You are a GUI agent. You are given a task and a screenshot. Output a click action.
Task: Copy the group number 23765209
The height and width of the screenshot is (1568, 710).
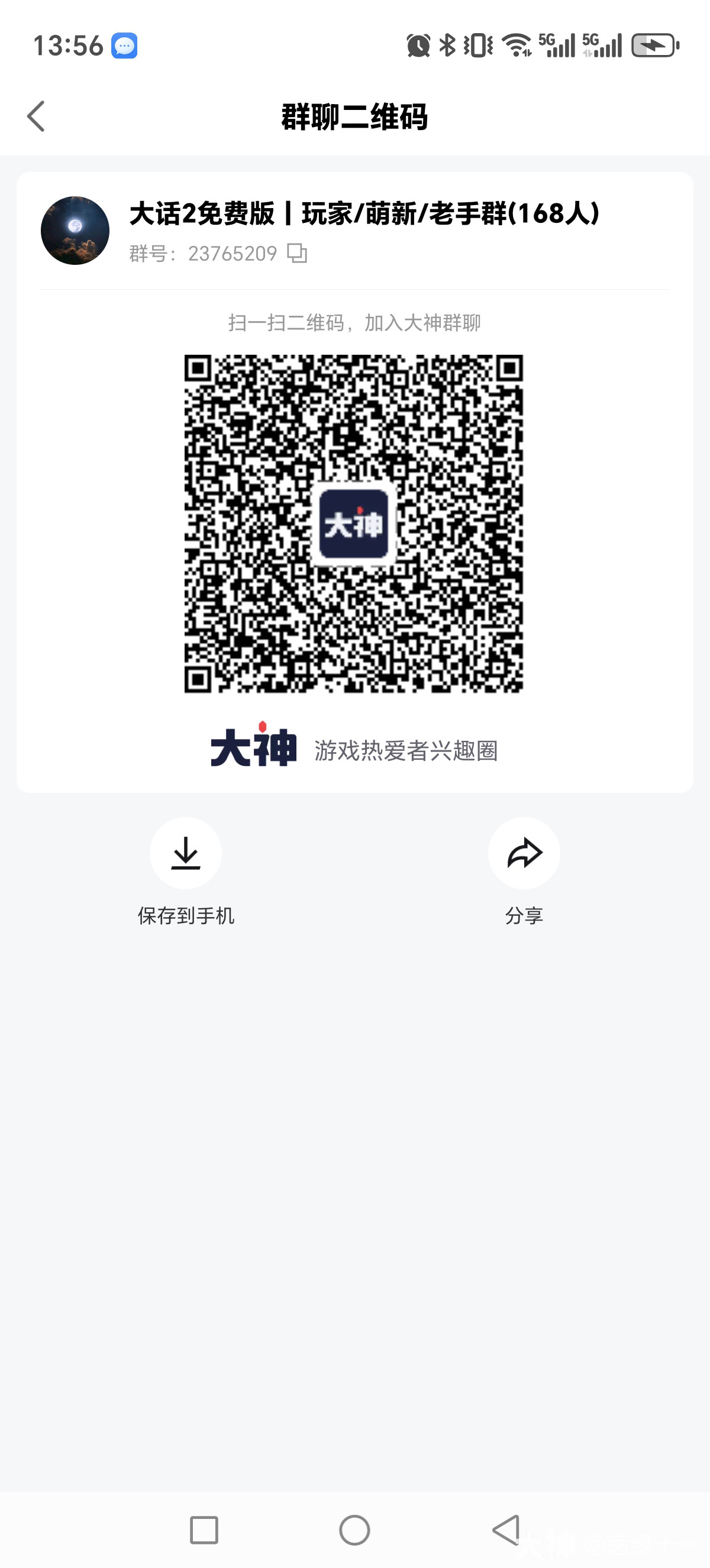[297, 253]
